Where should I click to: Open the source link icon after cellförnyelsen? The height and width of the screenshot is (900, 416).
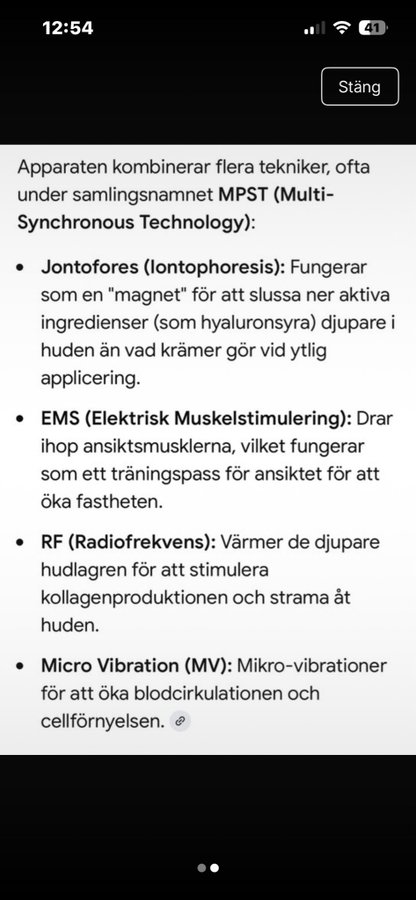(181, 721)
